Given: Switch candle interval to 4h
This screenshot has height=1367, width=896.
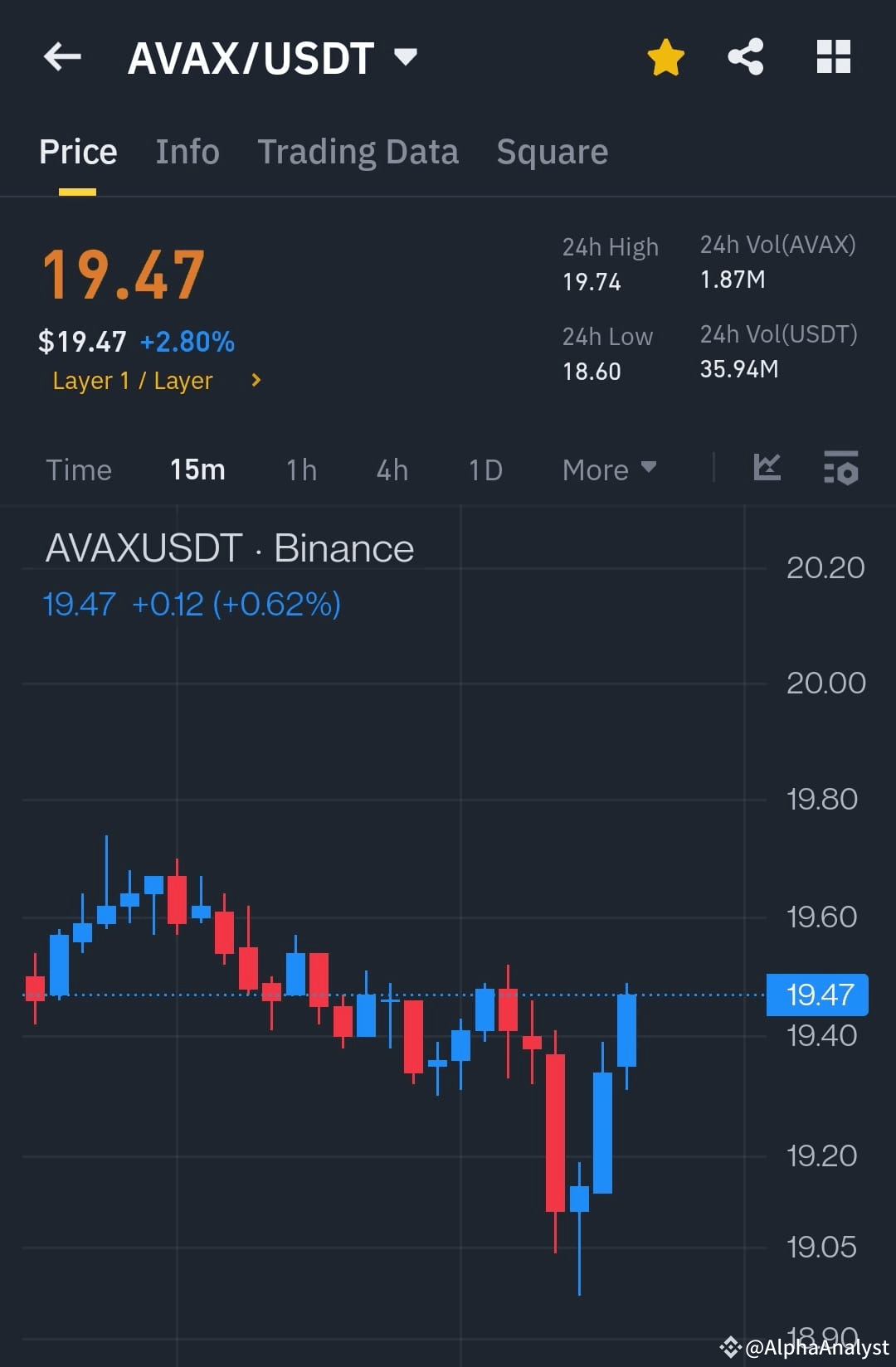Looking at the screenshot, I should [391, 469].
